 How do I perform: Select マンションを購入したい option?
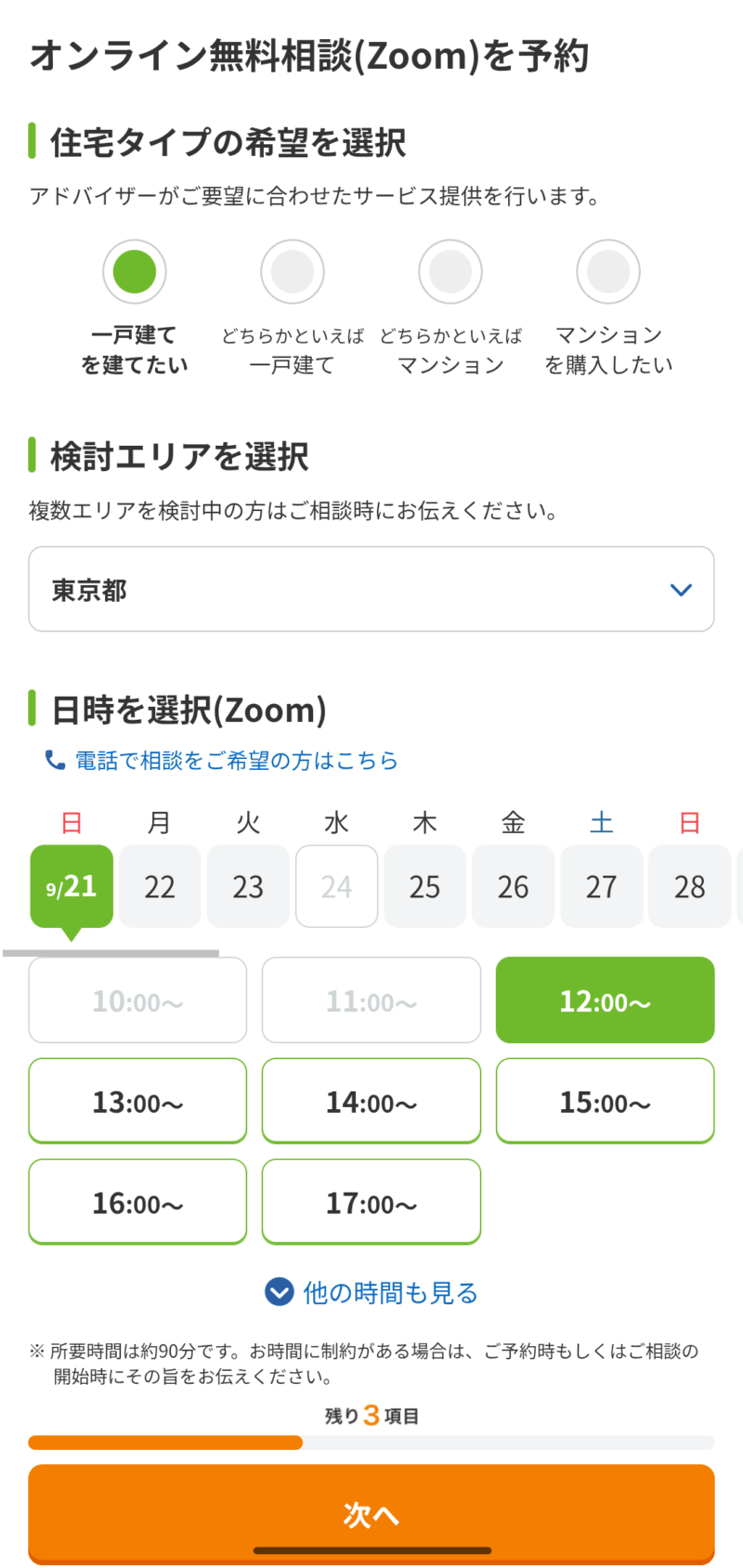pos(608,272)
